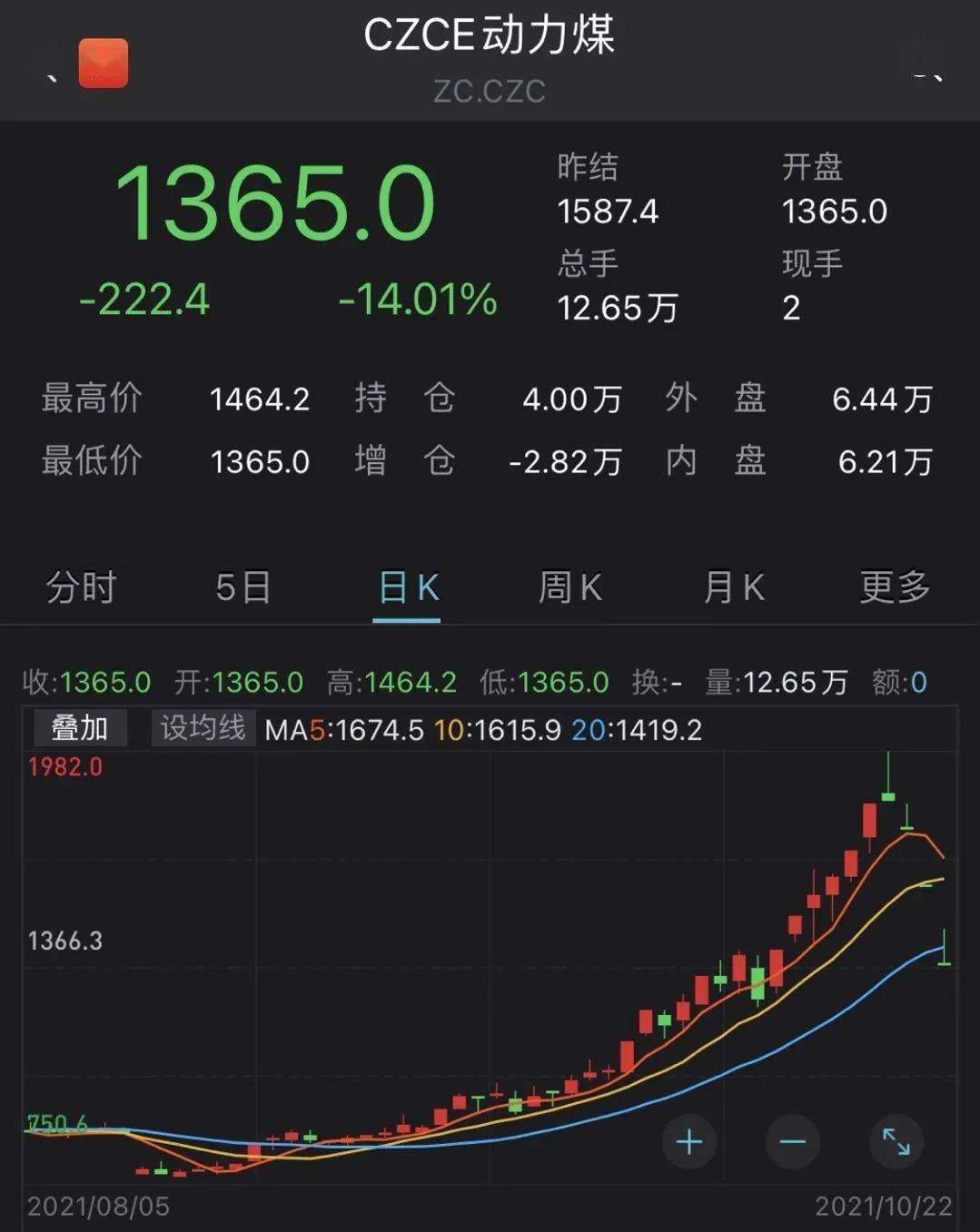Viewport: 980px width, 1232px height.
Task: Select the 5日 chart view
Action: 243,587
